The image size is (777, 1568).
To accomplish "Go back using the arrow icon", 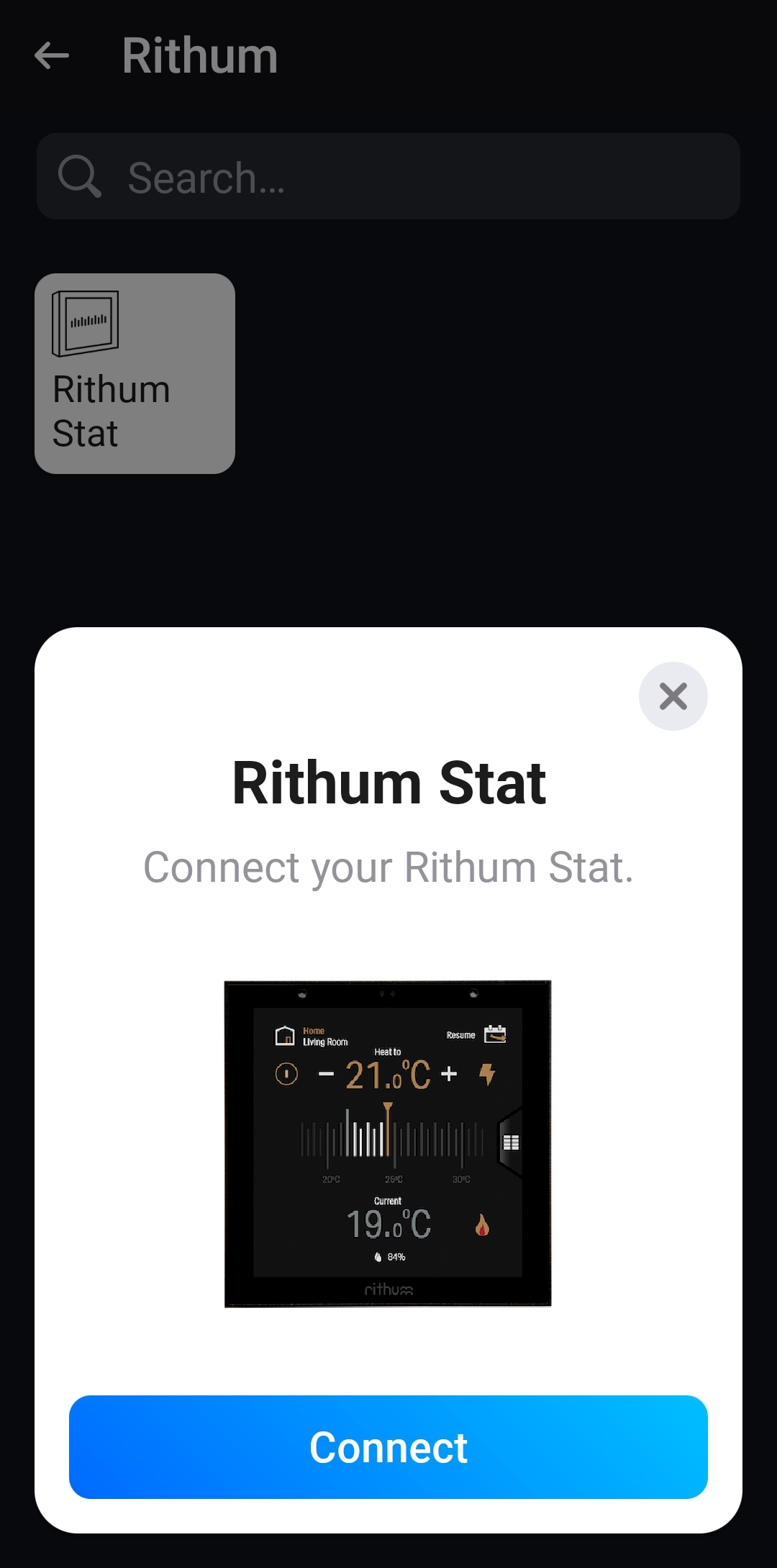I will coord(52,55).
